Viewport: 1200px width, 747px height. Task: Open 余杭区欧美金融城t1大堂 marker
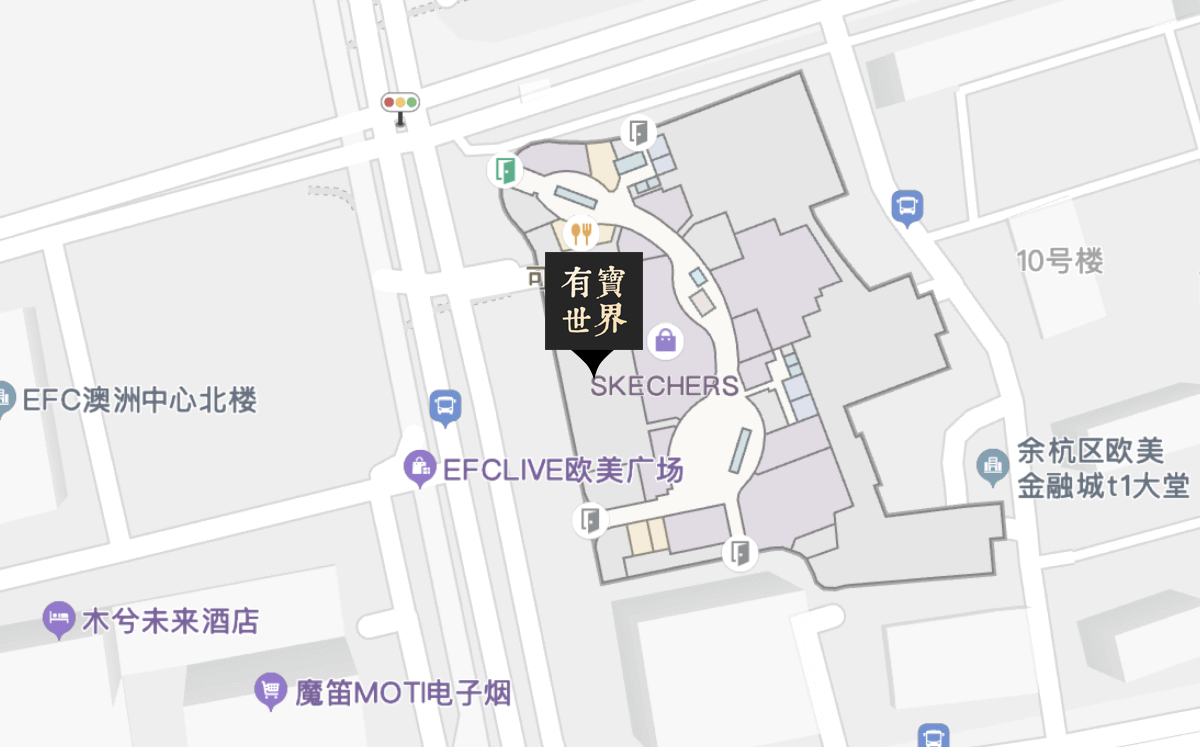click(993, 467)
